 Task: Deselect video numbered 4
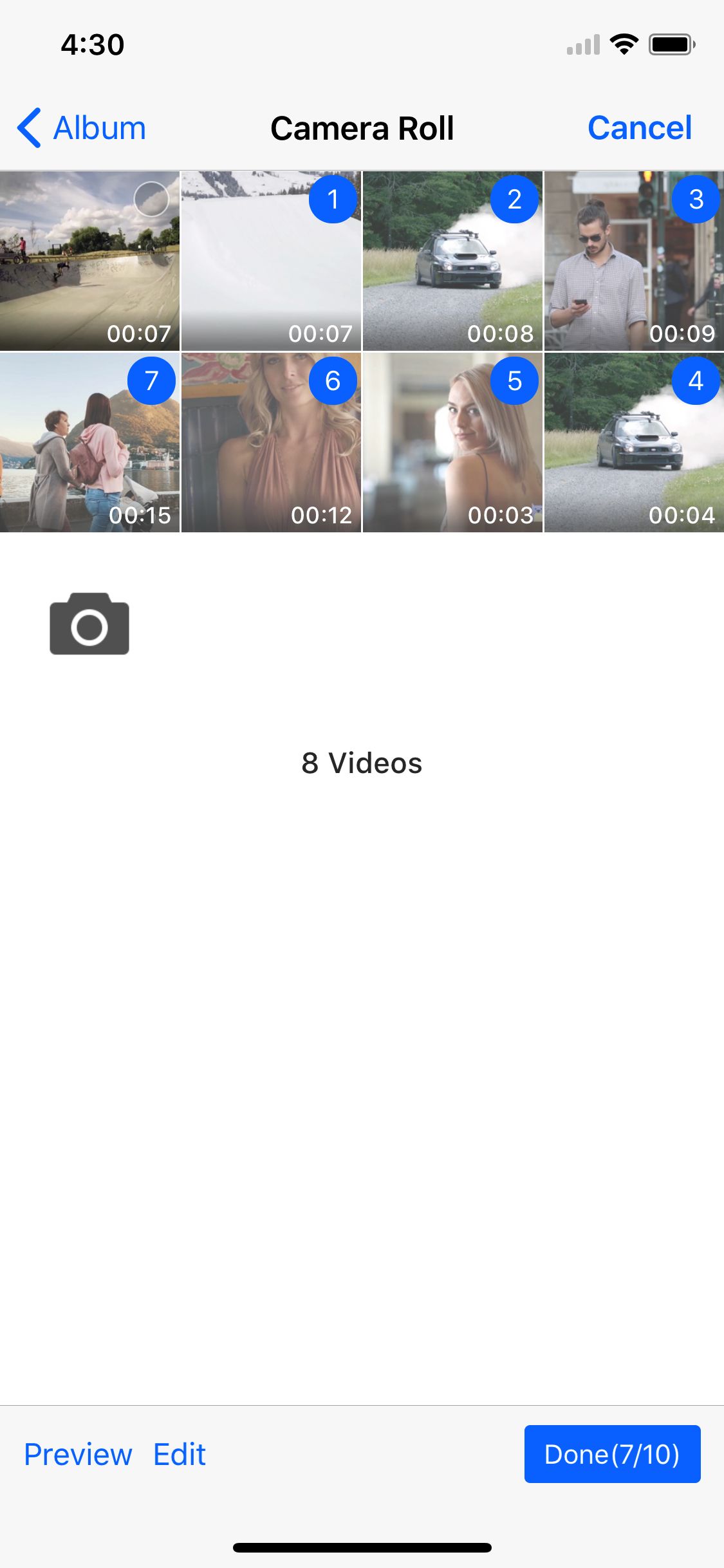(695, 381)
